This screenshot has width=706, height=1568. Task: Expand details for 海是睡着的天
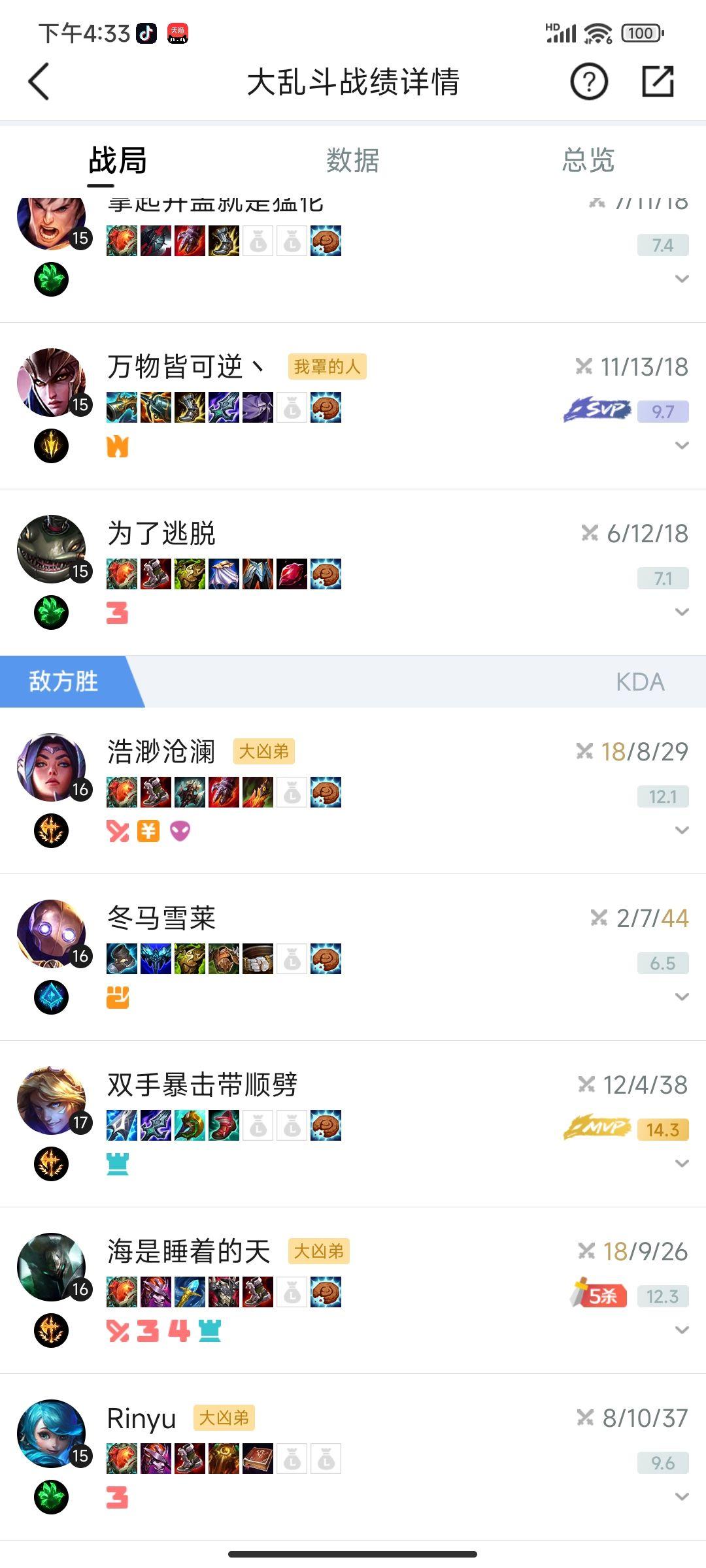click(x=682, y=1330)
